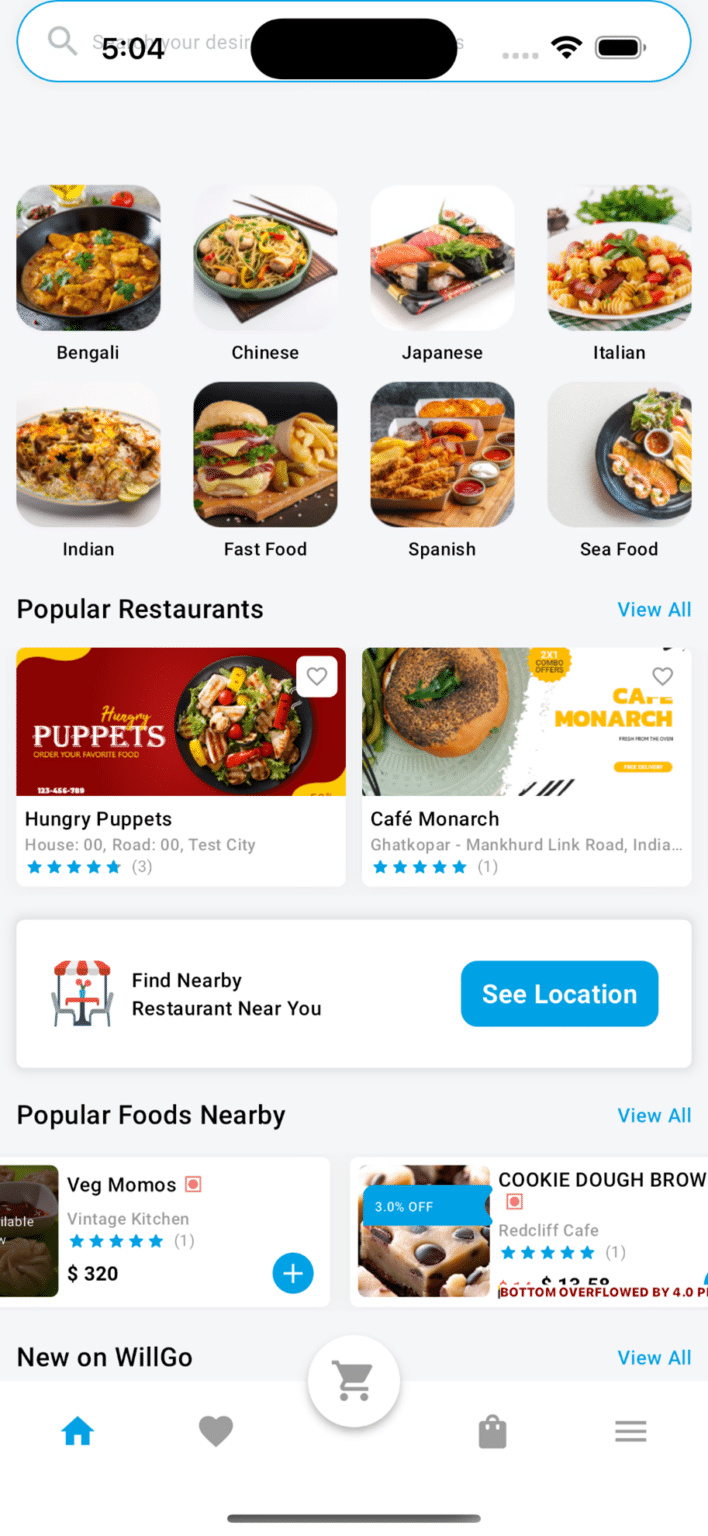708x1536 pixels.
Task: Open the cart floating button
Action: pos(354,1381)
